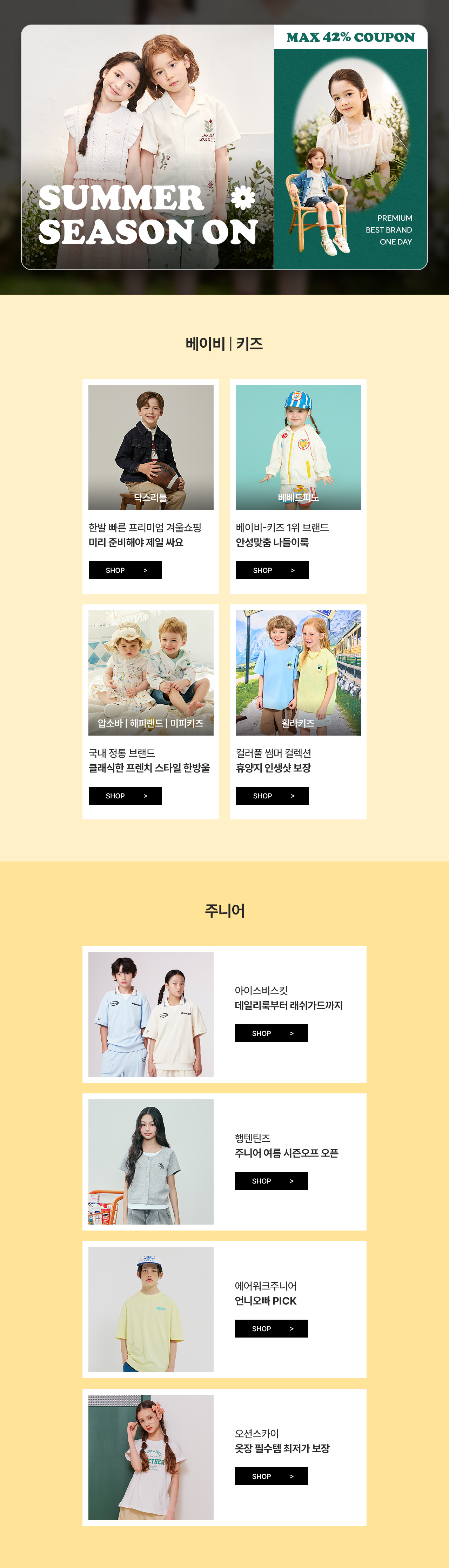The height and width of the screenshot is (1568, 449).
Task: Tap SHOP under 휠라키즈 card
Action: click(272, 795)
